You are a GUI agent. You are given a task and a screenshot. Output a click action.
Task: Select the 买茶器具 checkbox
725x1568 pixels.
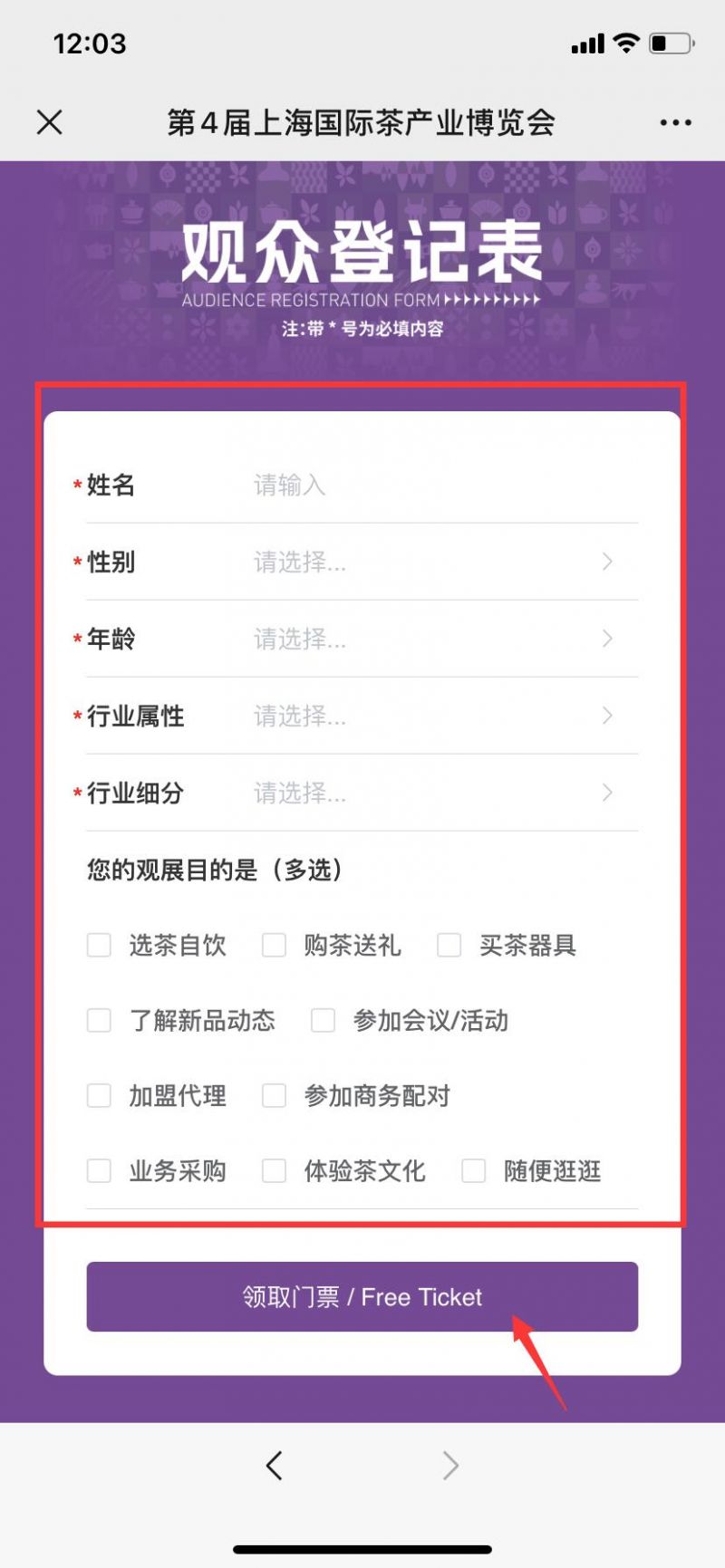[449, 946]
